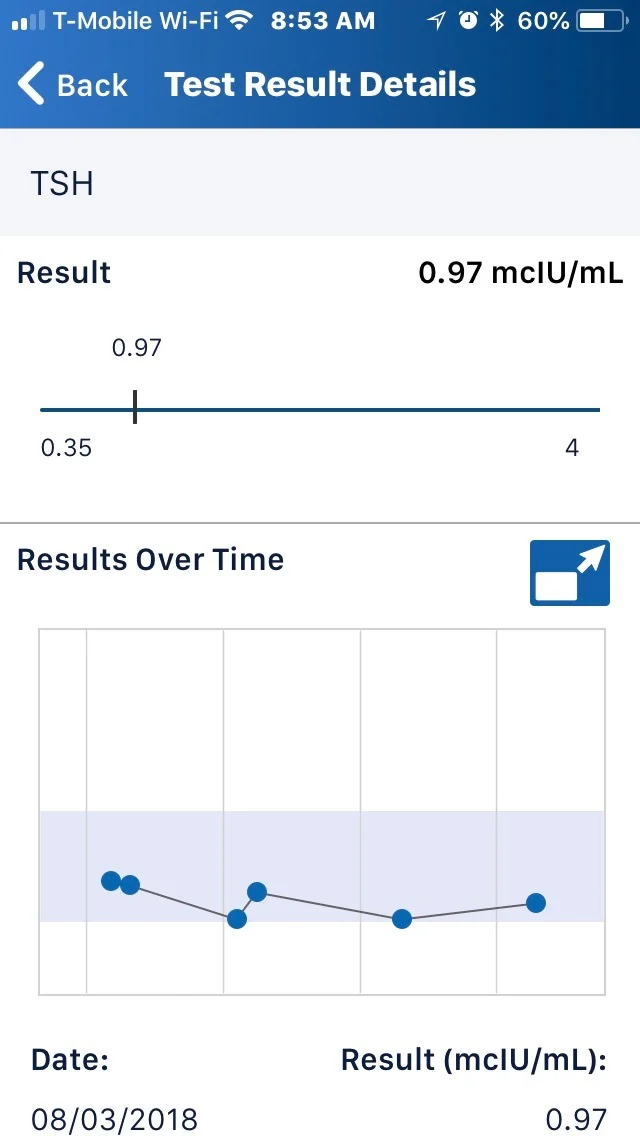Screen dimensions: 640x1136
Task: Expand the Results Over Time chart
Action: pyautogui.click(x=570, y=573)
